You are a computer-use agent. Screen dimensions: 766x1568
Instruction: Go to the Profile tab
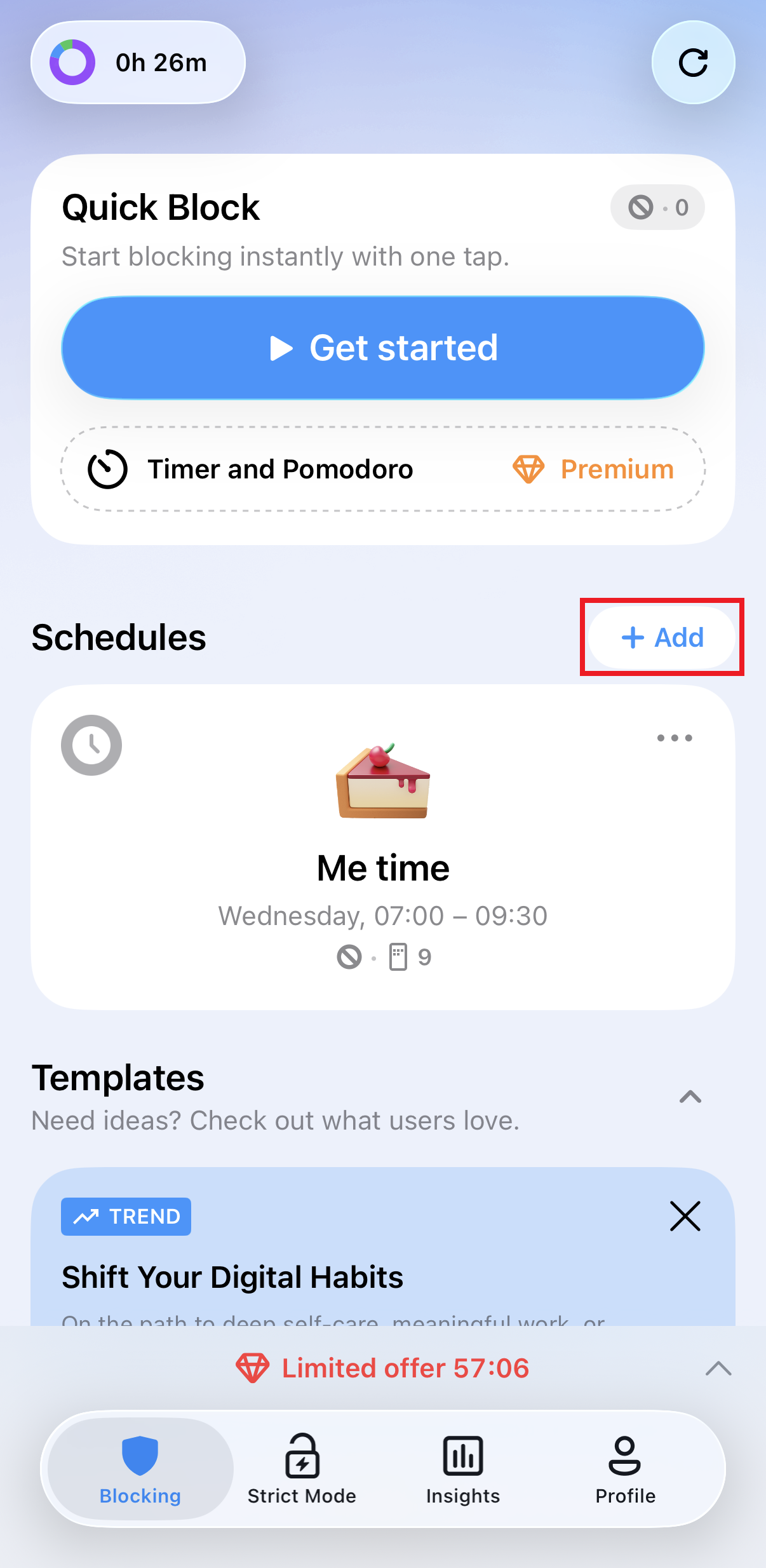(x=625, y=1469)
